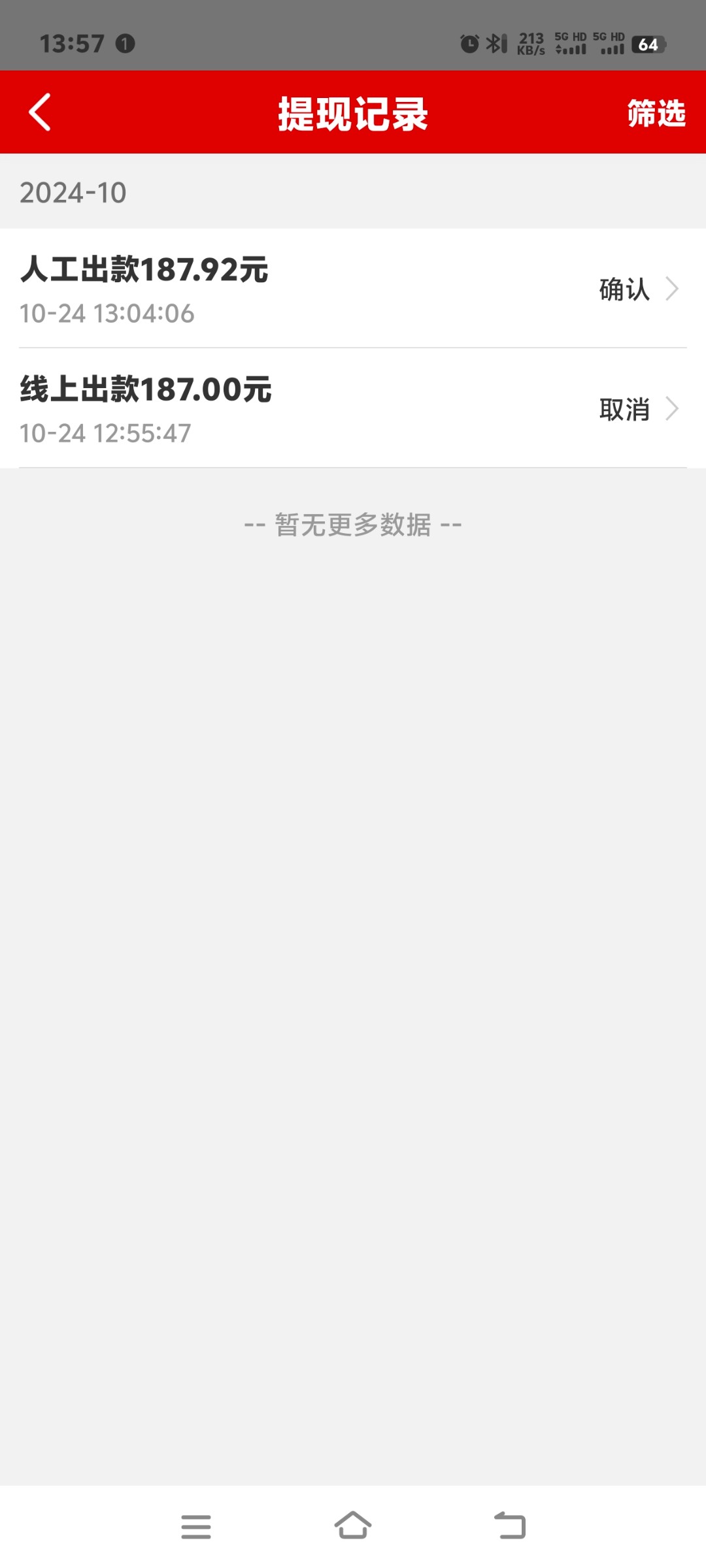Tap the chevron beside 确认
Screen dimensions: 706x1568
click(673, 290)
